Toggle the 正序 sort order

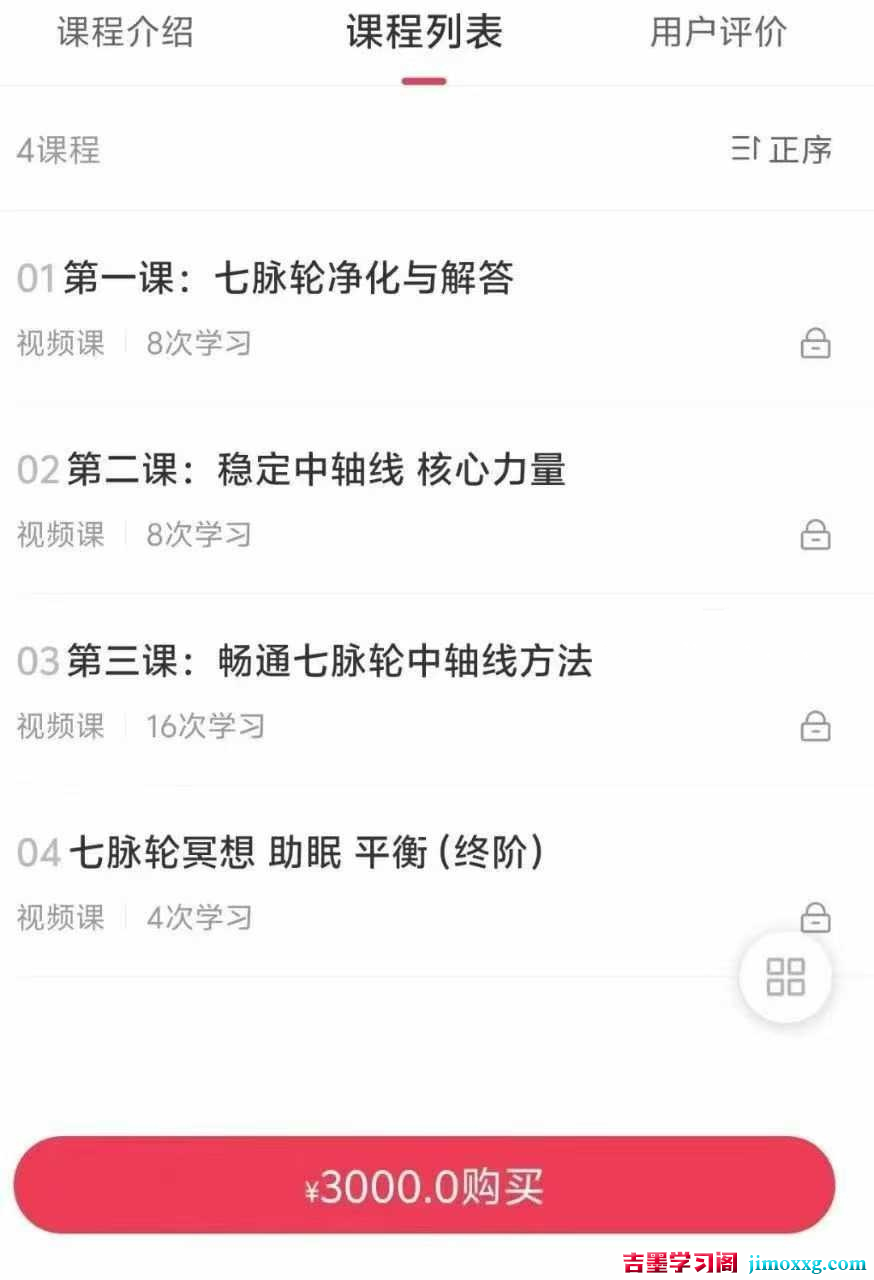point(782,150)
